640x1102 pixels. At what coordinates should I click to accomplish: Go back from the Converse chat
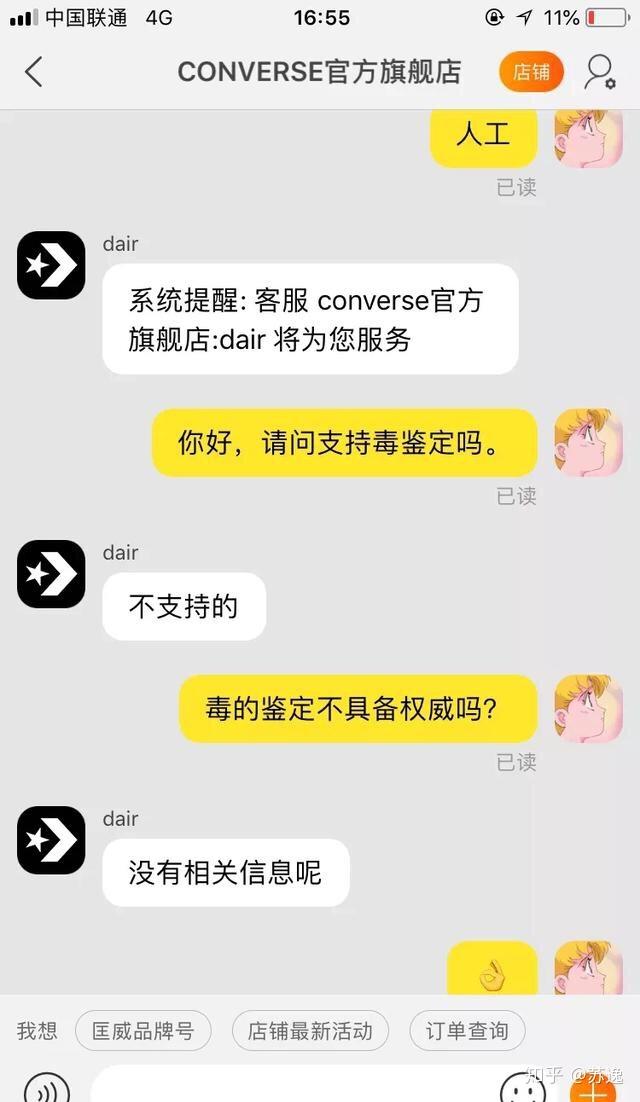click(x=34, y=72)
